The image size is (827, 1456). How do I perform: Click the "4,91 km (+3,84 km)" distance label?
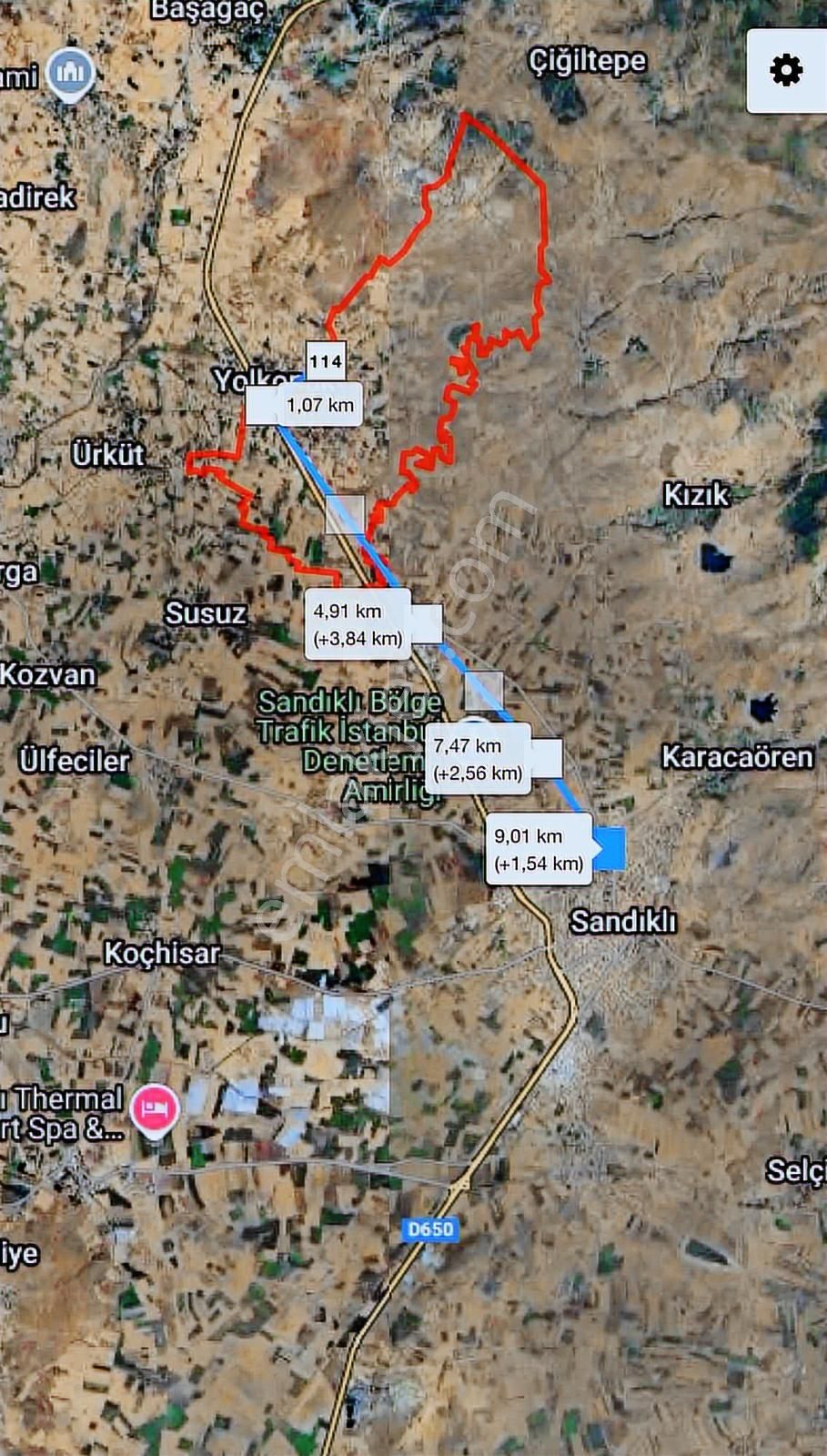pos(357,624)
